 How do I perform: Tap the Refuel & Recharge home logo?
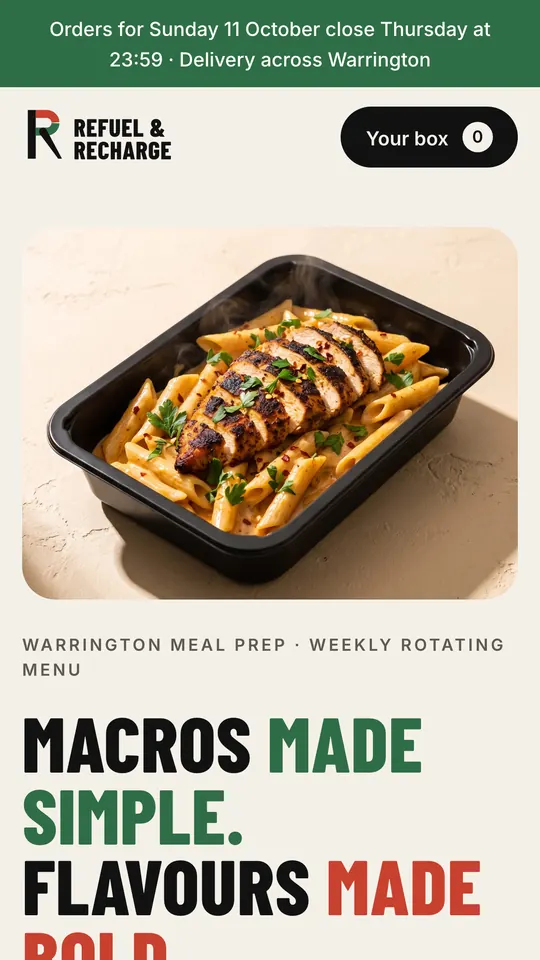99,135
